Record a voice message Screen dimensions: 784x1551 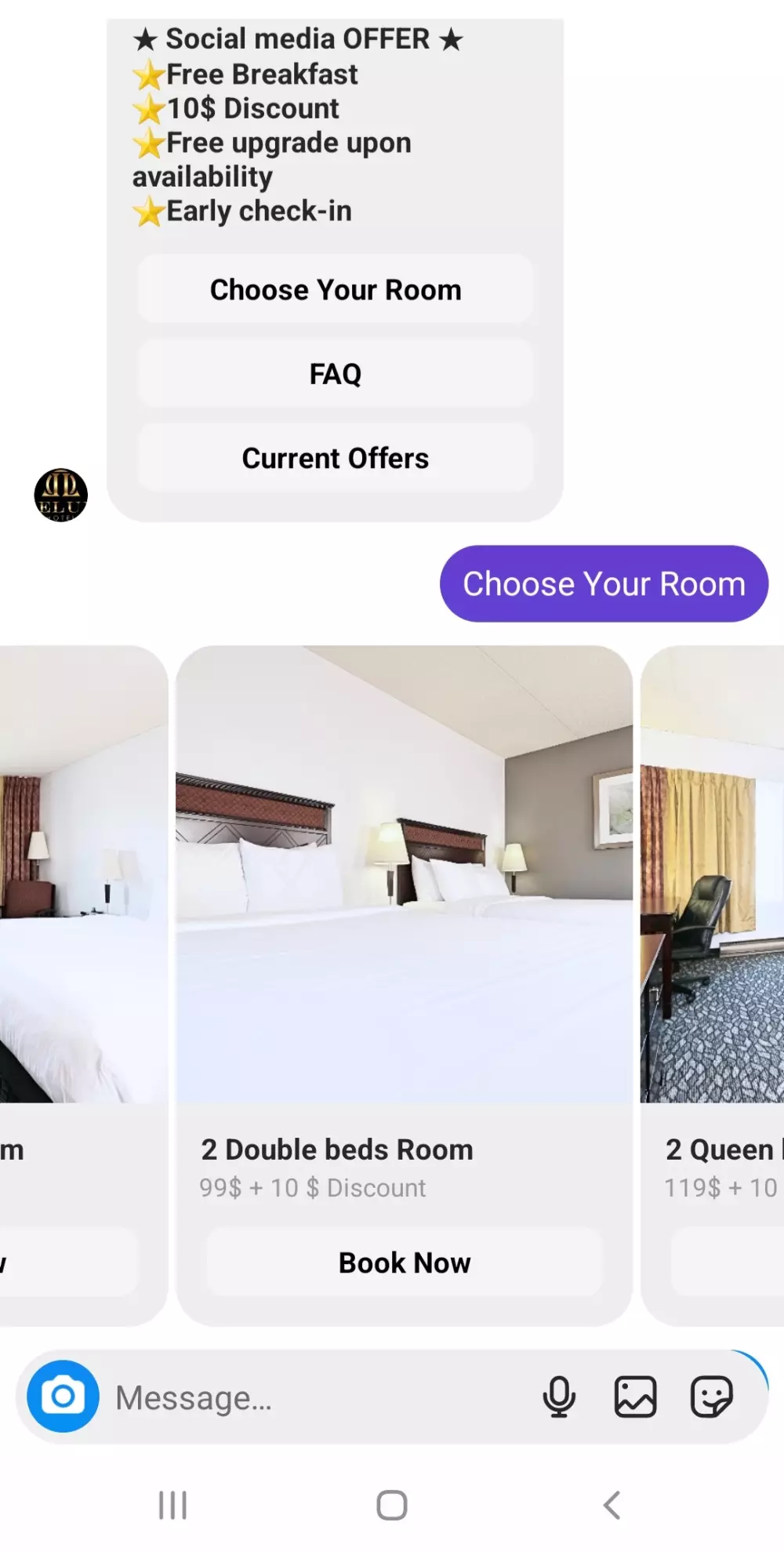coord(558,1397)
